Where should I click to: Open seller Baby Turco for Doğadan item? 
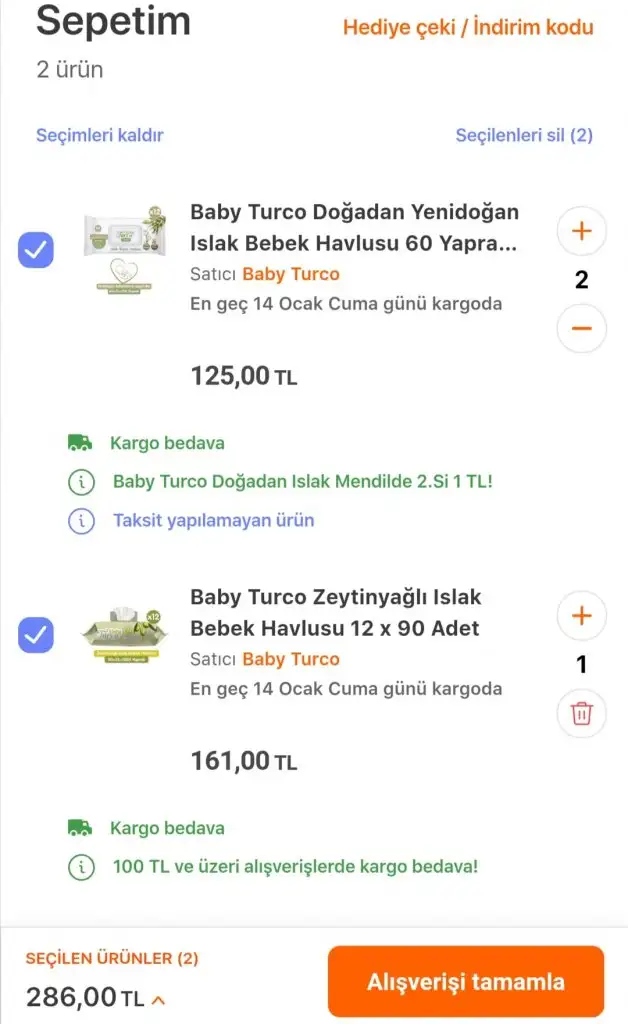tap(291, 274)
